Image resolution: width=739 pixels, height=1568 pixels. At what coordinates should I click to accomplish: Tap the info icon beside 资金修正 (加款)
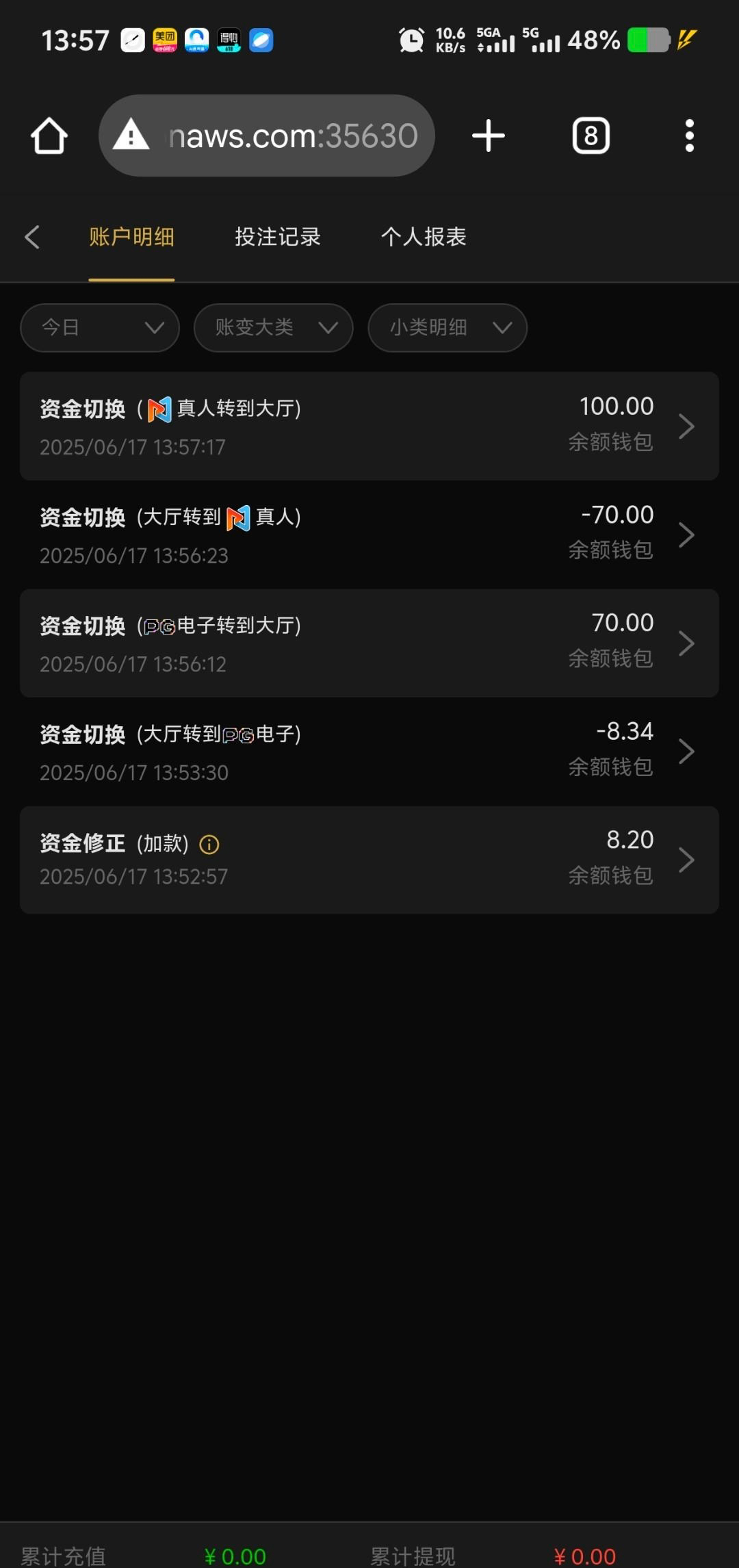[x=209, y=845]
